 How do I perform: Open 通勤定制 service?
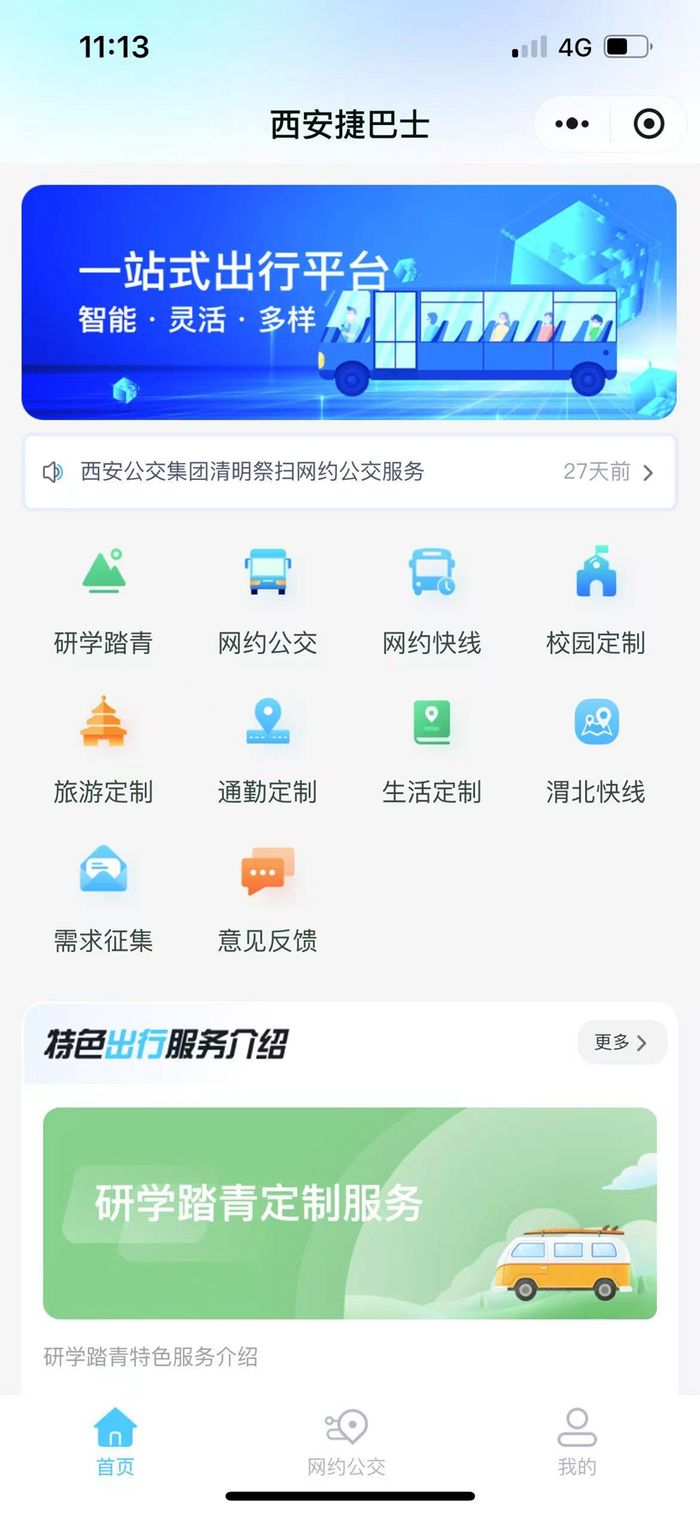[267, 748]
